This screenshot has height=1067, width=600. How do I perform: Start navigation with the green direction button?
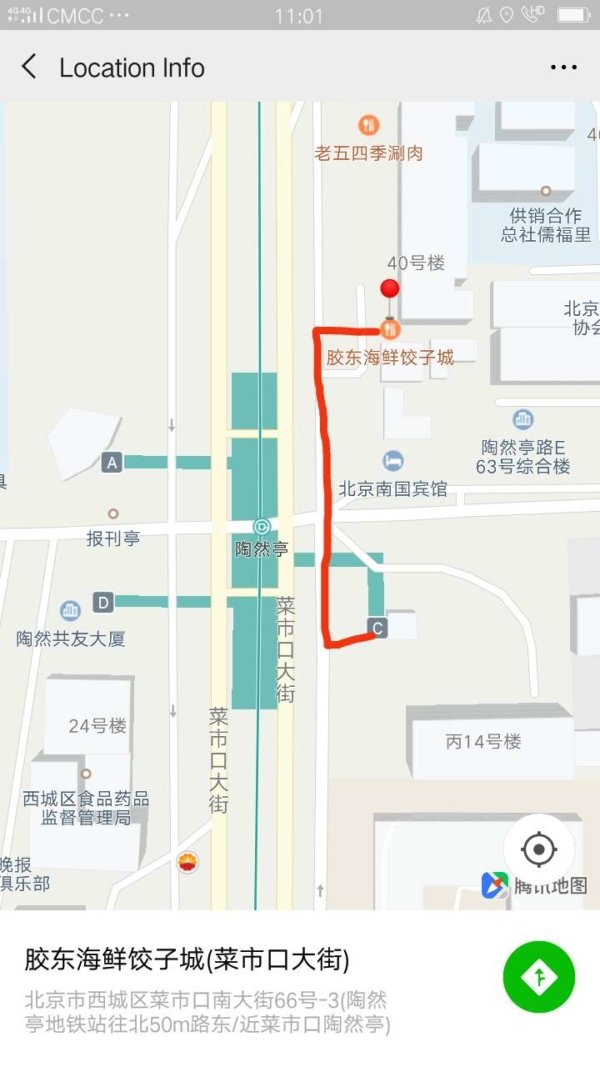539,976
